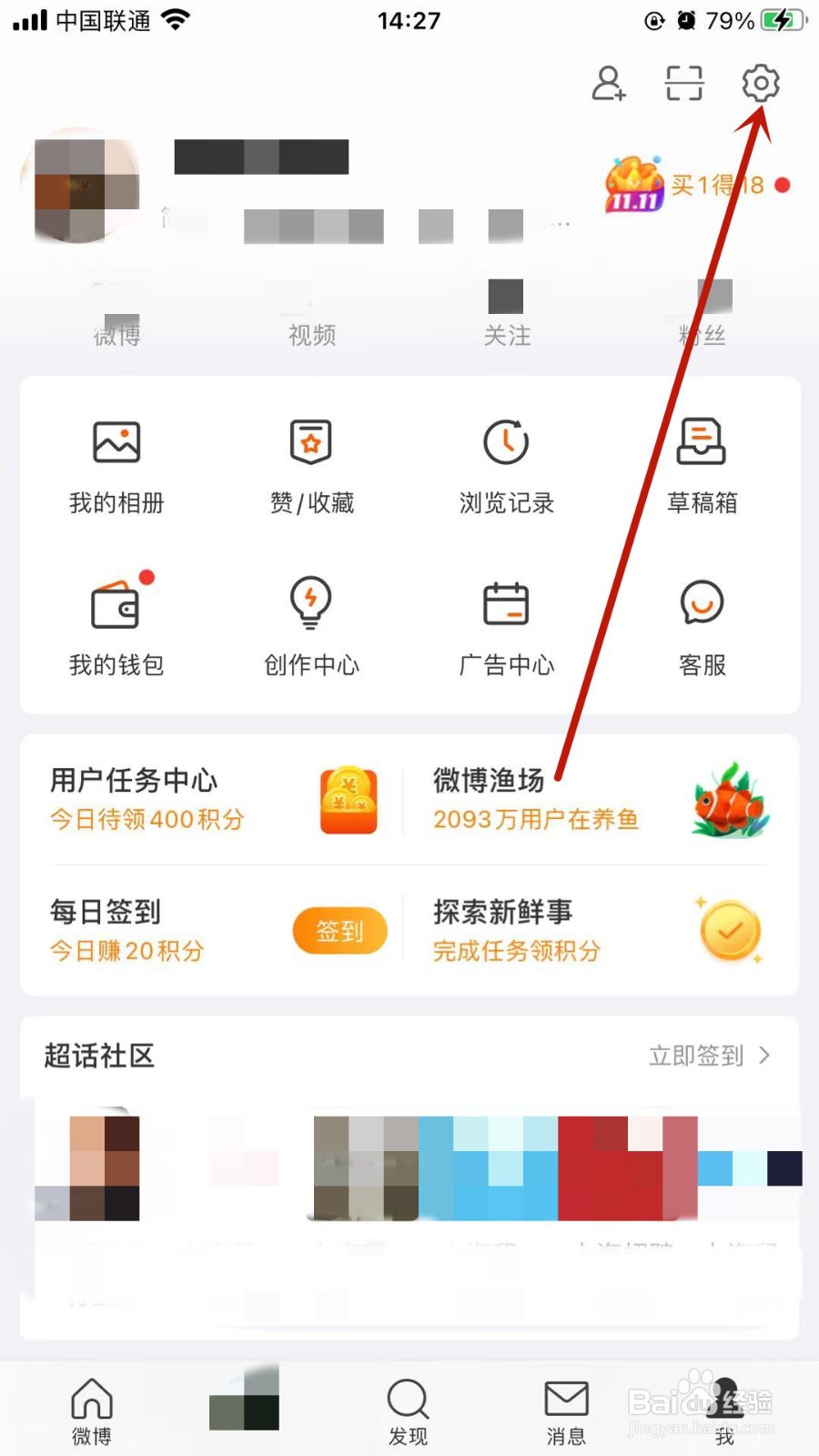Open the QR code scanner icon
The height and width of the screenshot is (1456, 819).
pyautogui.click(x=683, y=83)
